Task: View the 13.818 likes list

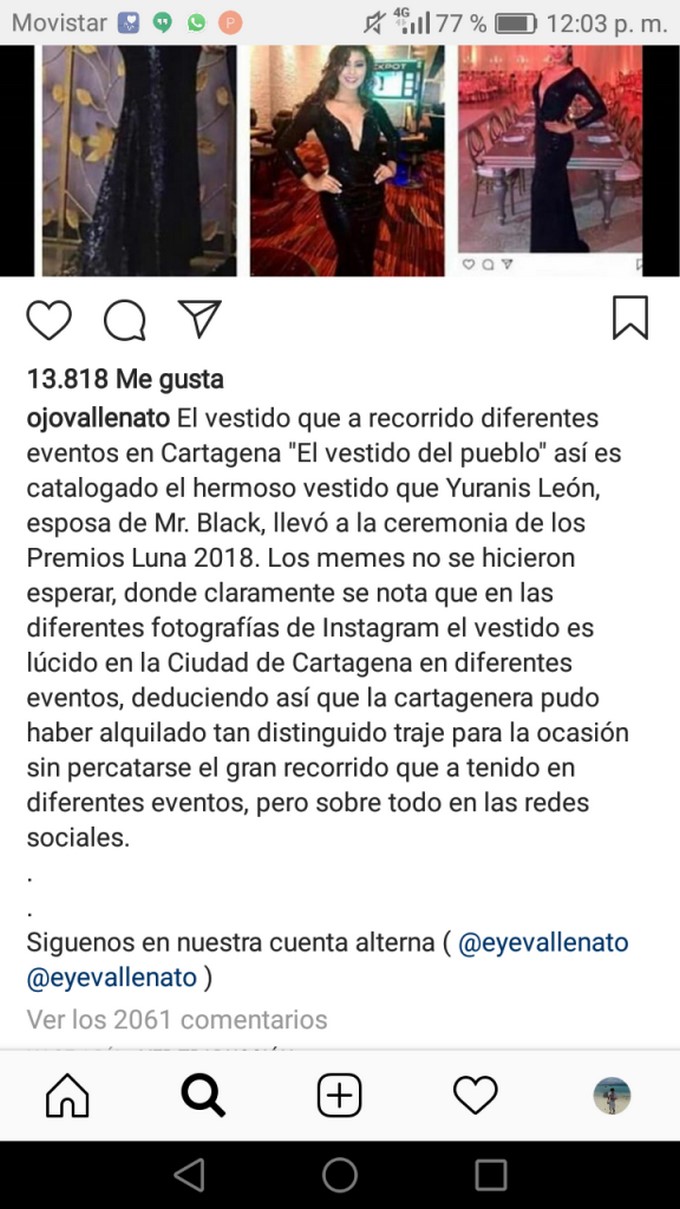Action: tap(125, 379)
